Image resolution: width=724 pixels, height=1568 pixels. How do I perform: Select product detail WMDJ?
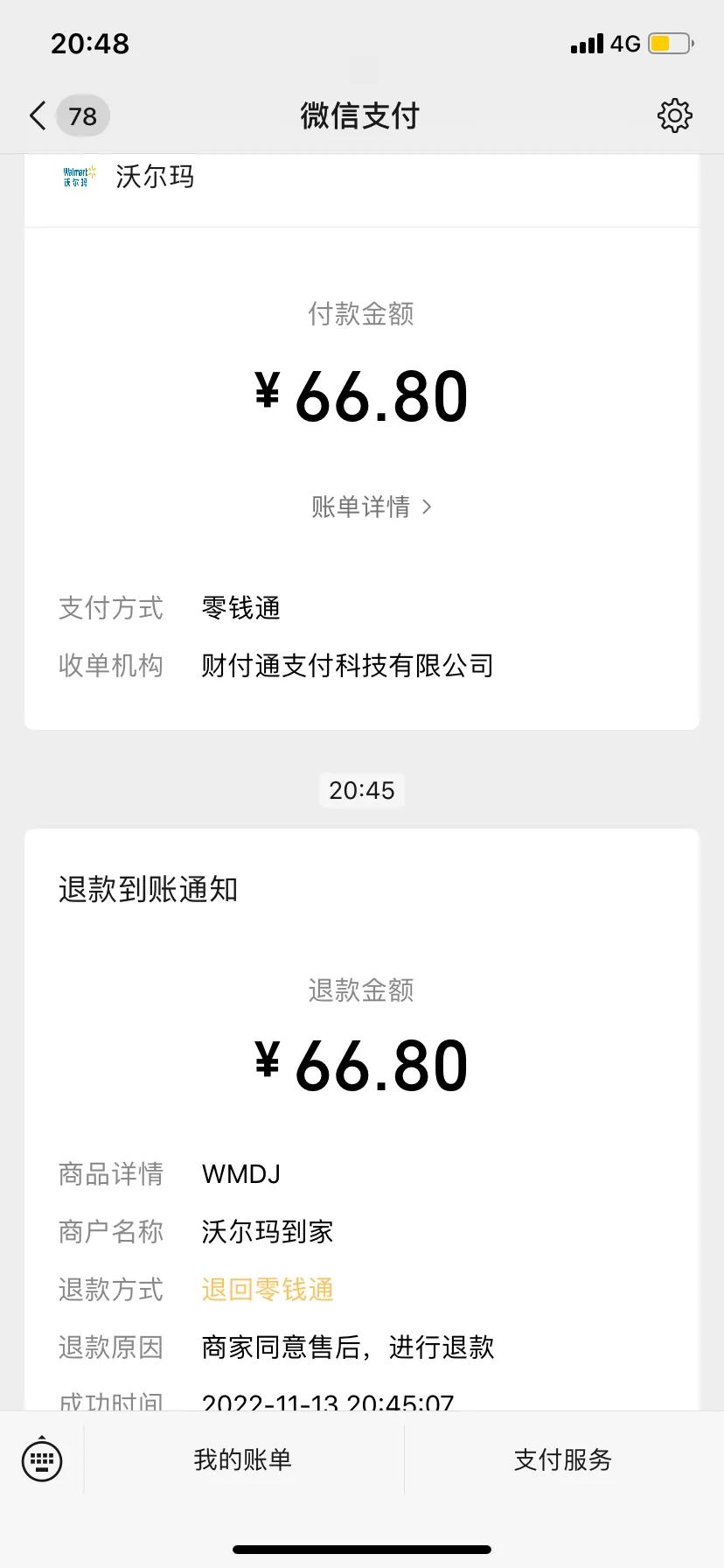240,1173
